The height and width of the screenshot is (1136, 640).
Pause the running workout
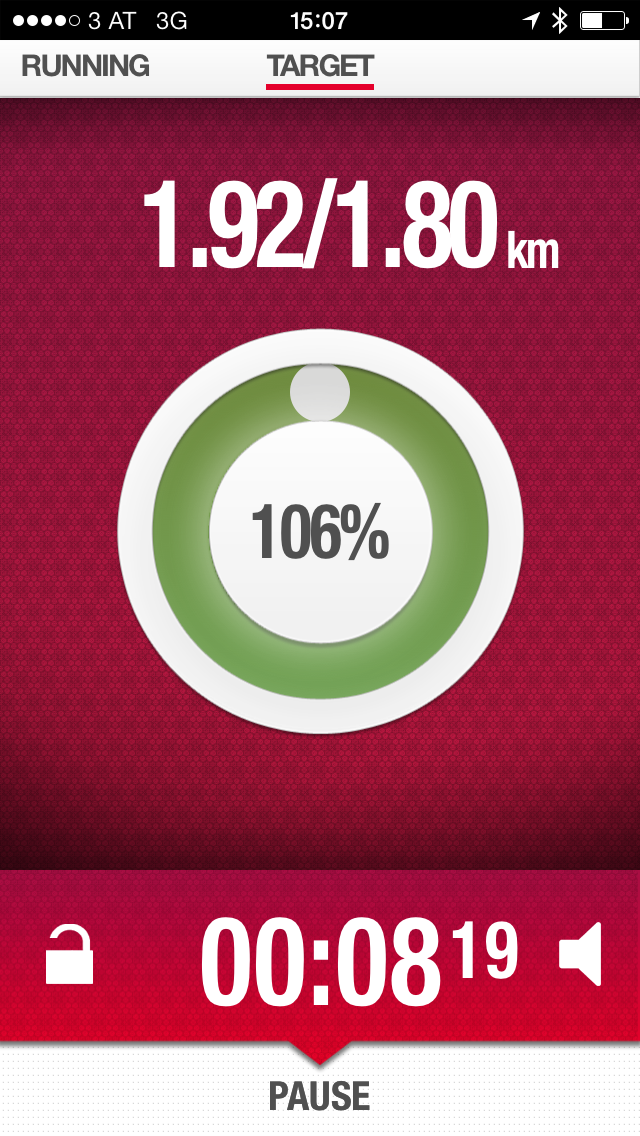pos(320,1095)
